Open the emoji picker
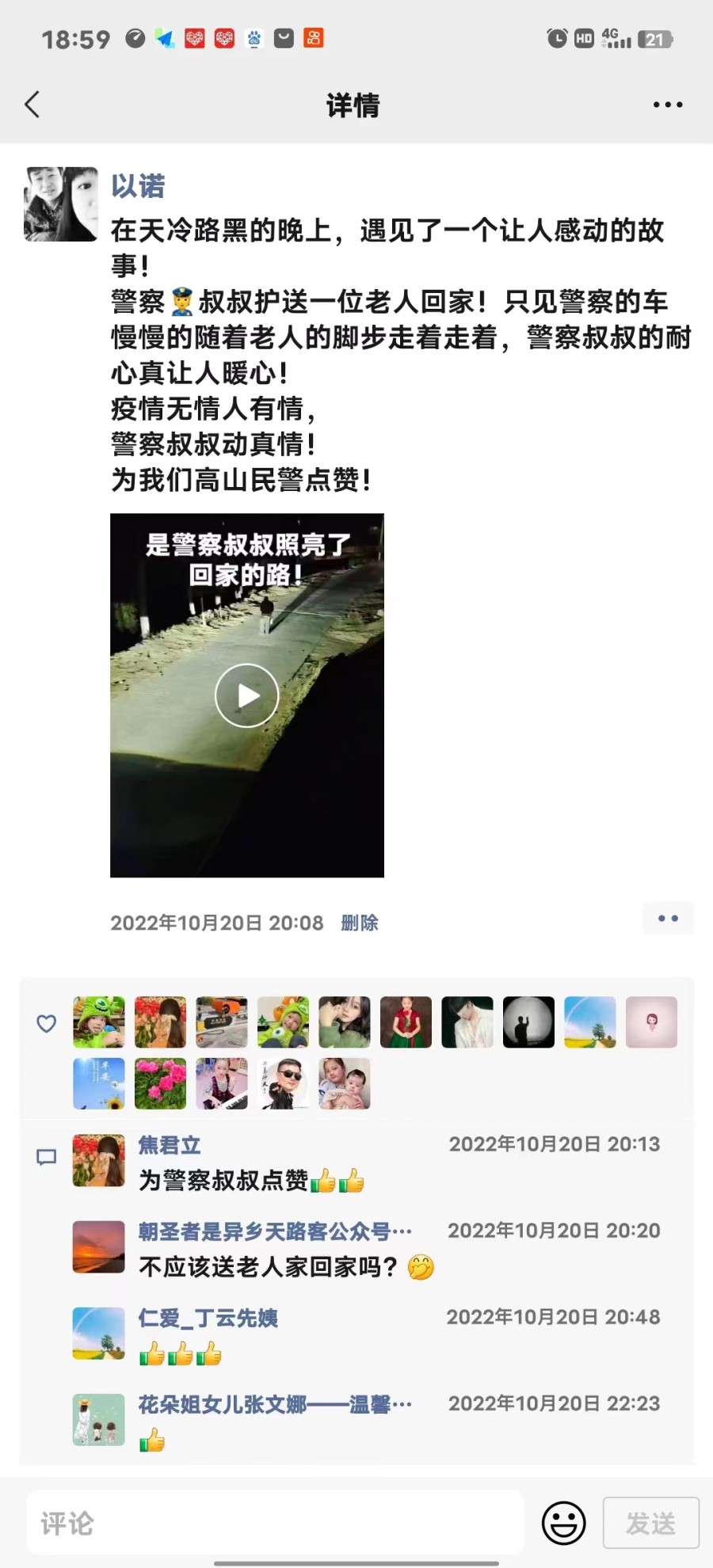Image resolution: width=713 pixels, height=1568 pixels. click(563, 1523)
